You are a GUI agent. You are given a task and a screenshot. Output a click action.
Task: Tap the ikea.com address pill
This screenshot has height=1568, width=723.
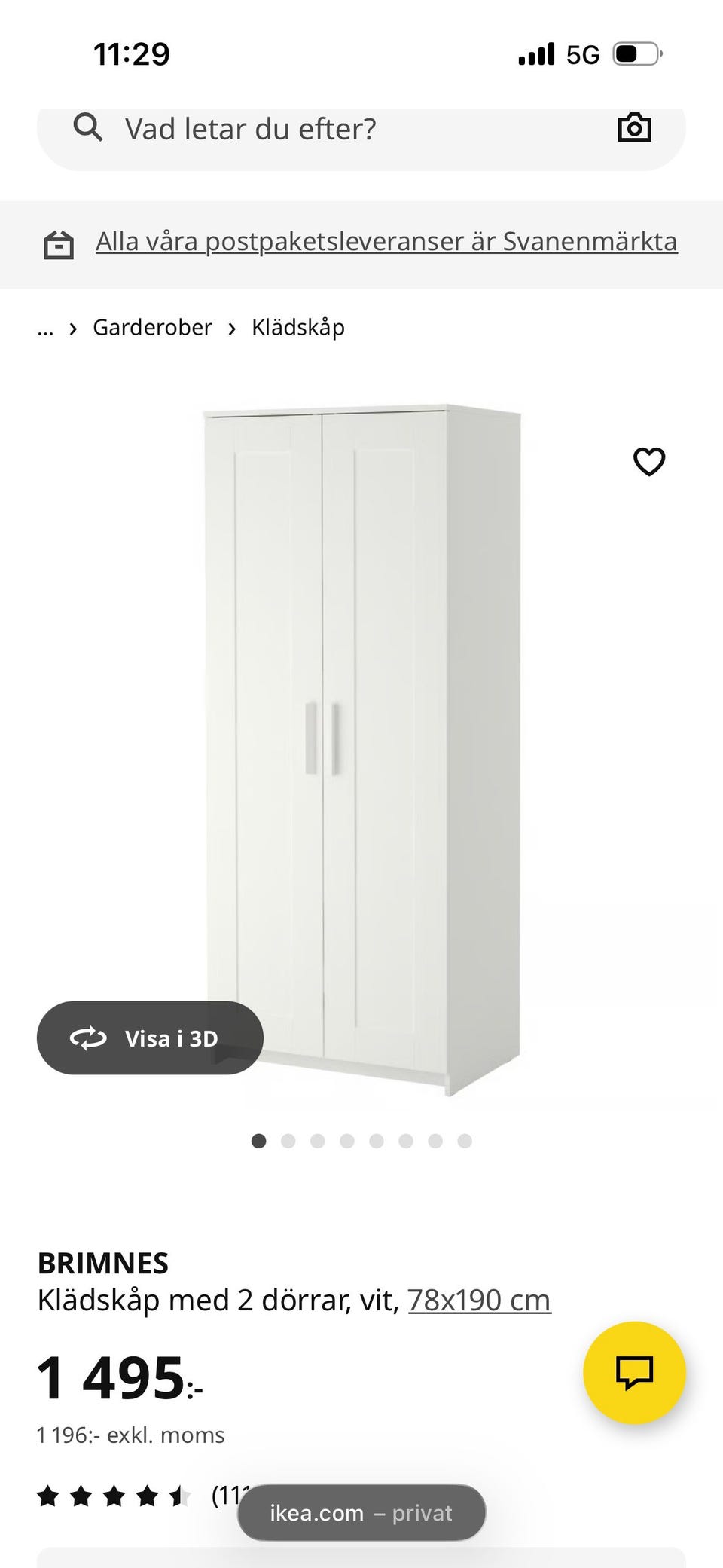pyautogui.click(x=361, y=1513)
